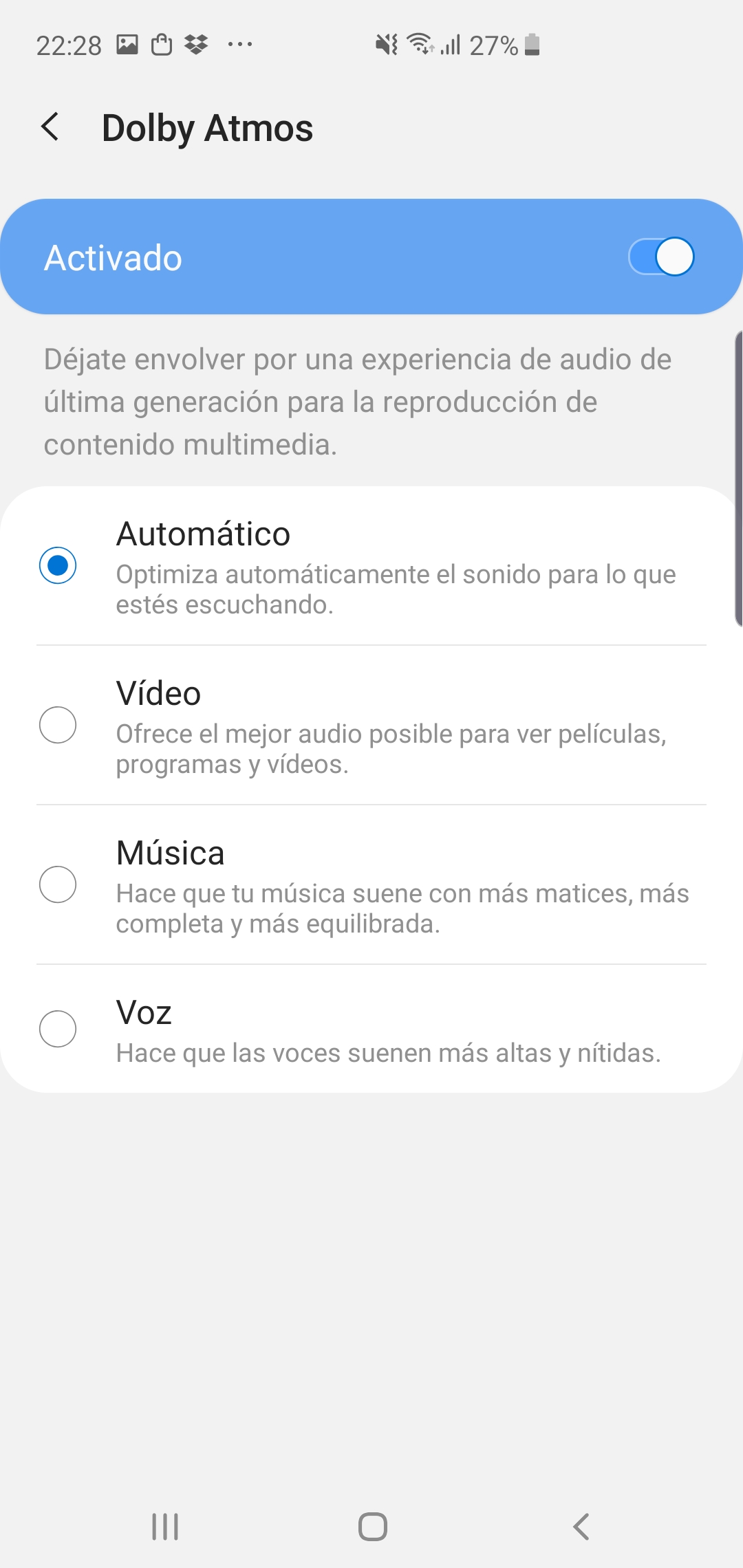743x1568 pixels.
Task: Select the Automático sound mode
Action: pos(371,566)
